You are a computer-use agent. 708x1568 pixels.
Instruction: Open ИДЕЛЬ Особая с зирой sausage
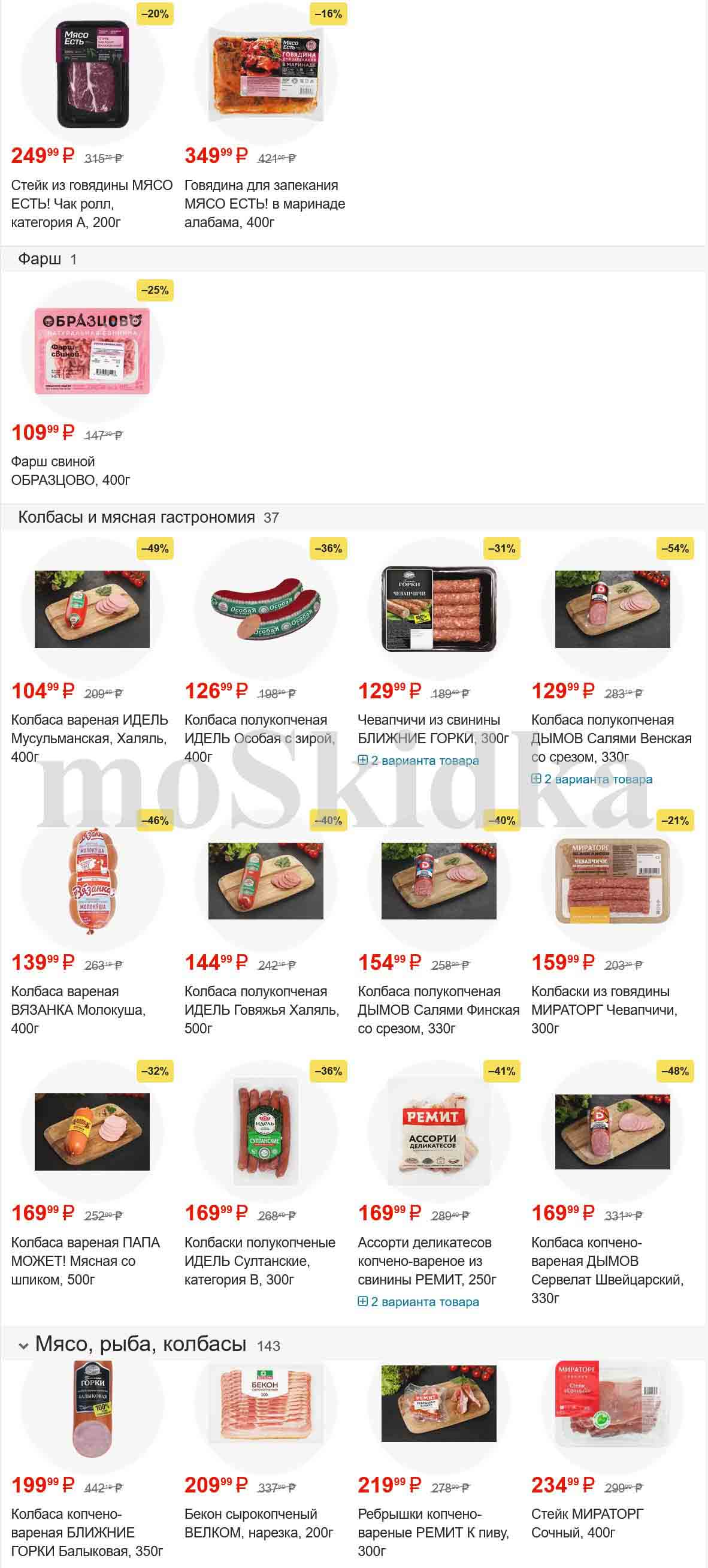(260, 738)
